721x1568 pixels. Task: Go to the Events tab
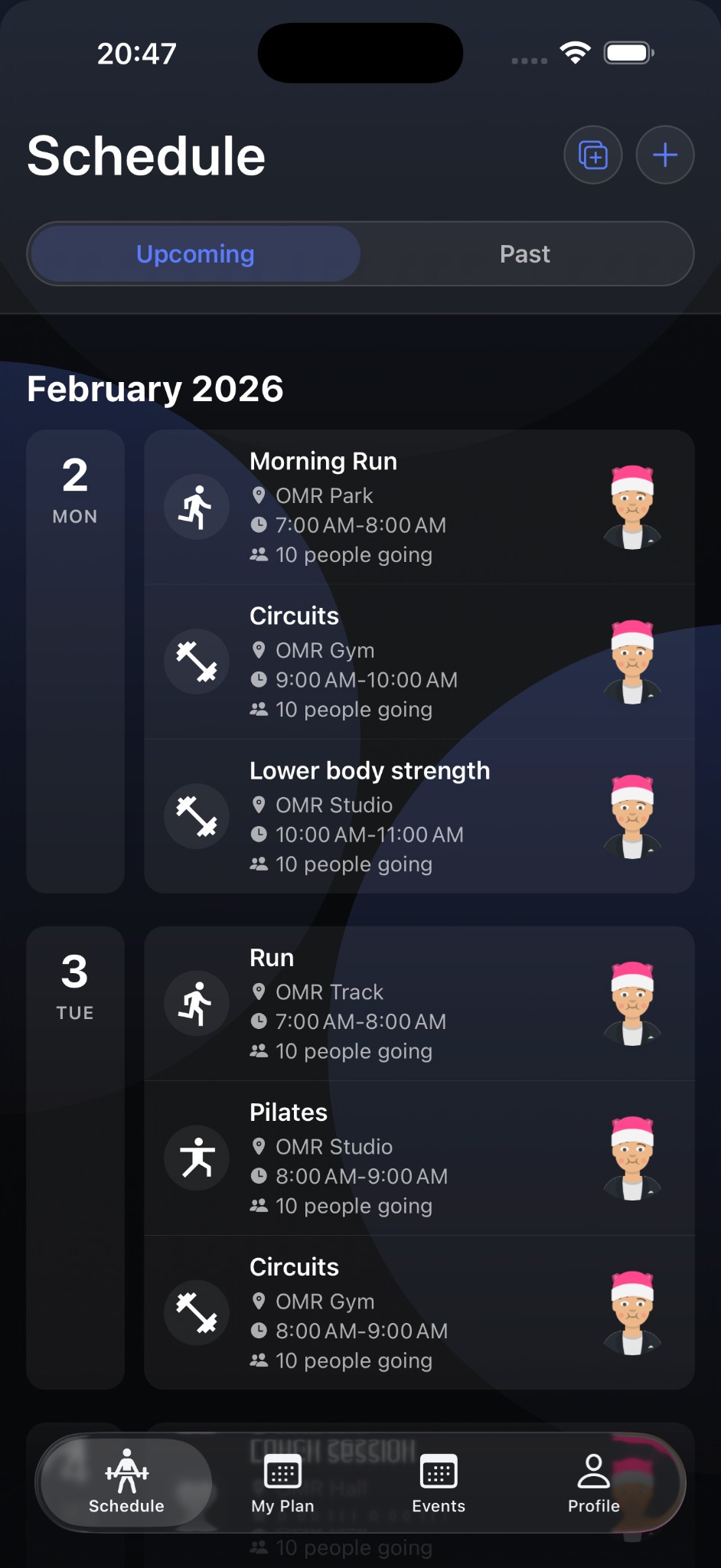pyautogui.click(x=439, y=1483)
